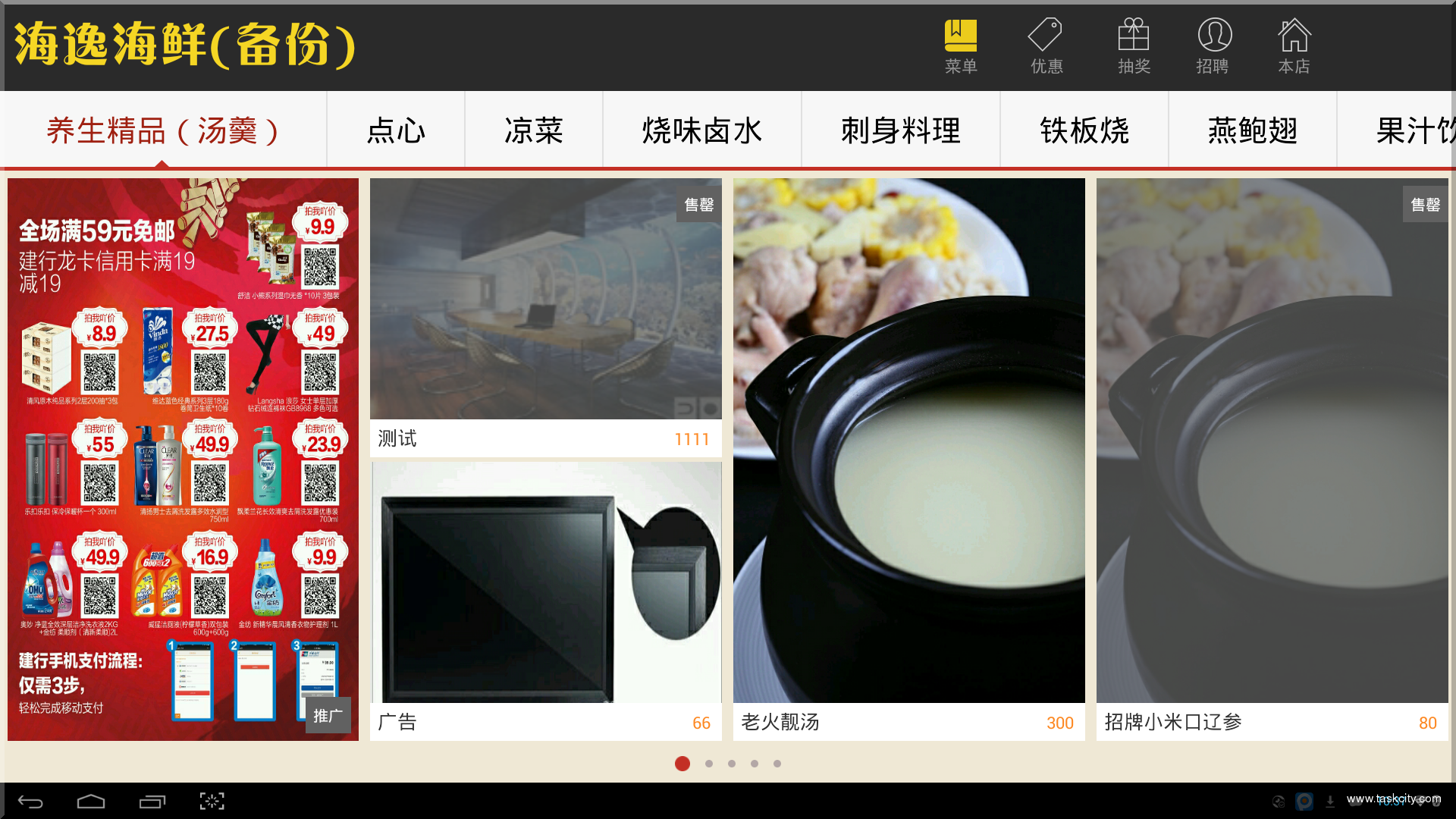Switch to the 铁板烧 tab
The height and width of the screenshot is (819, 1456).
1084,130
